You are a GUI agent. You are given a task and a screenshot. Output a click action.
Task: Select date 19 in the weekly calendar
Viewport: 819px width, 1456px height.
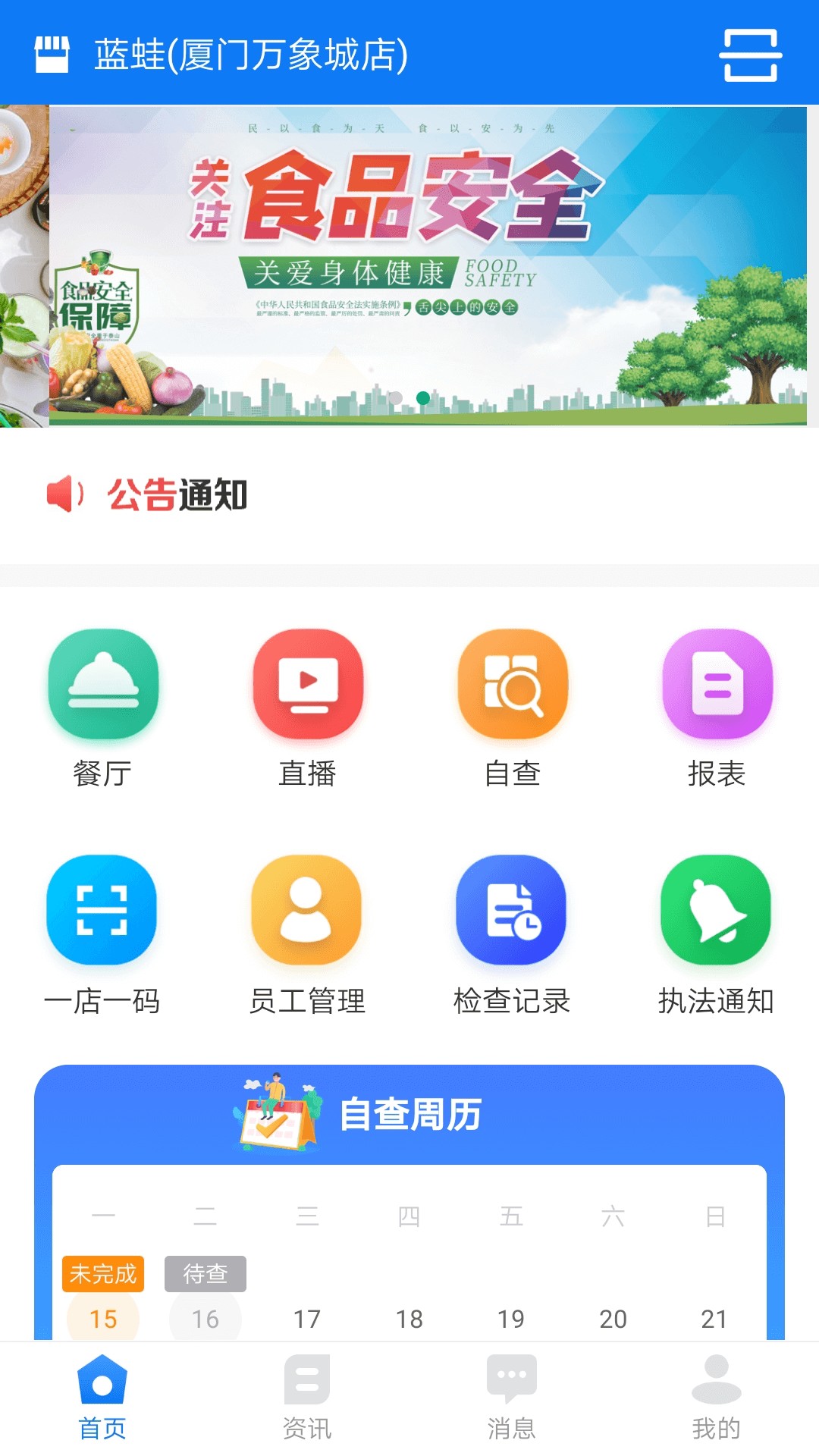512,1319
